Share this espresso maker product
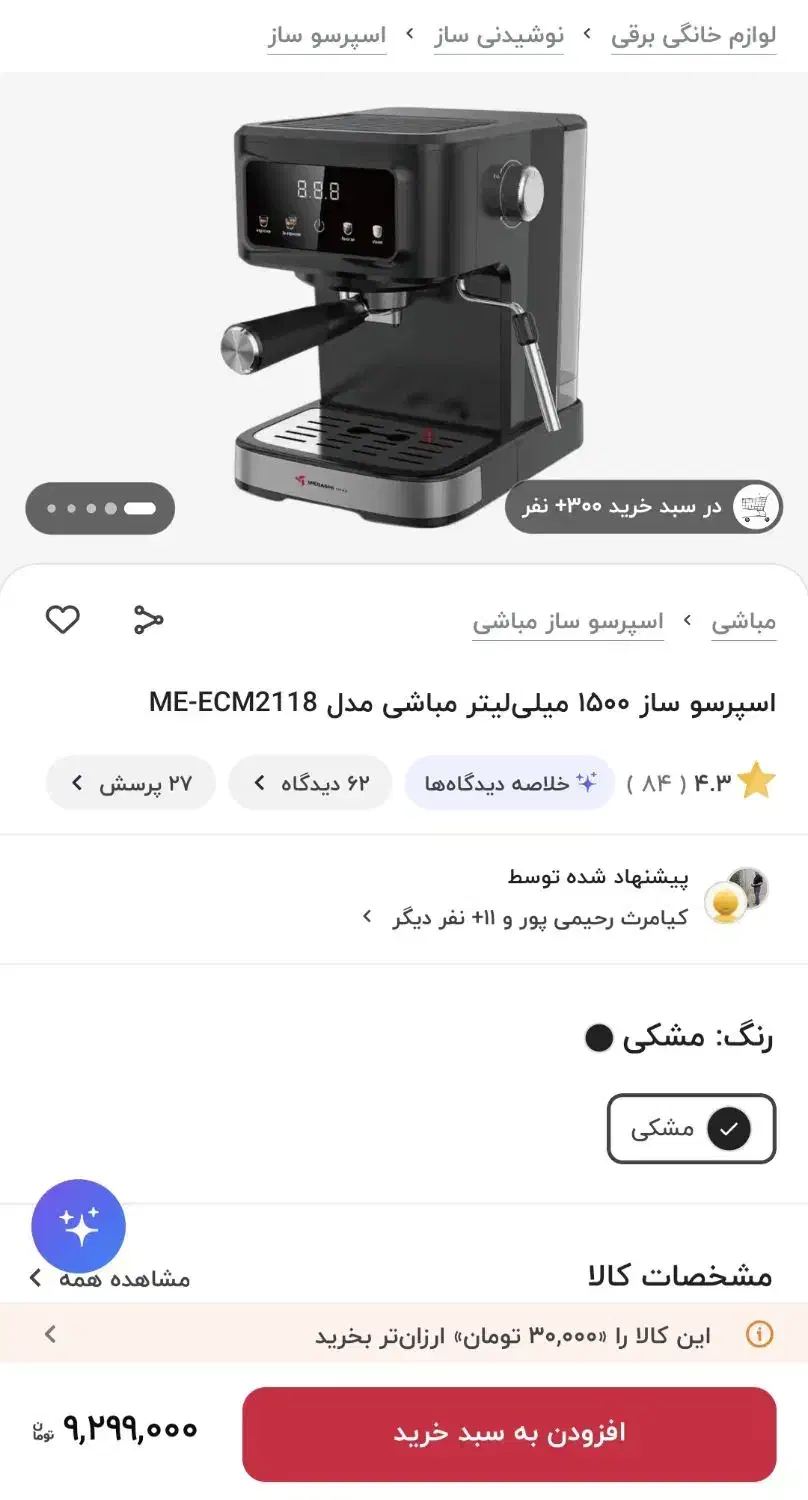 [x=148, y=620]
